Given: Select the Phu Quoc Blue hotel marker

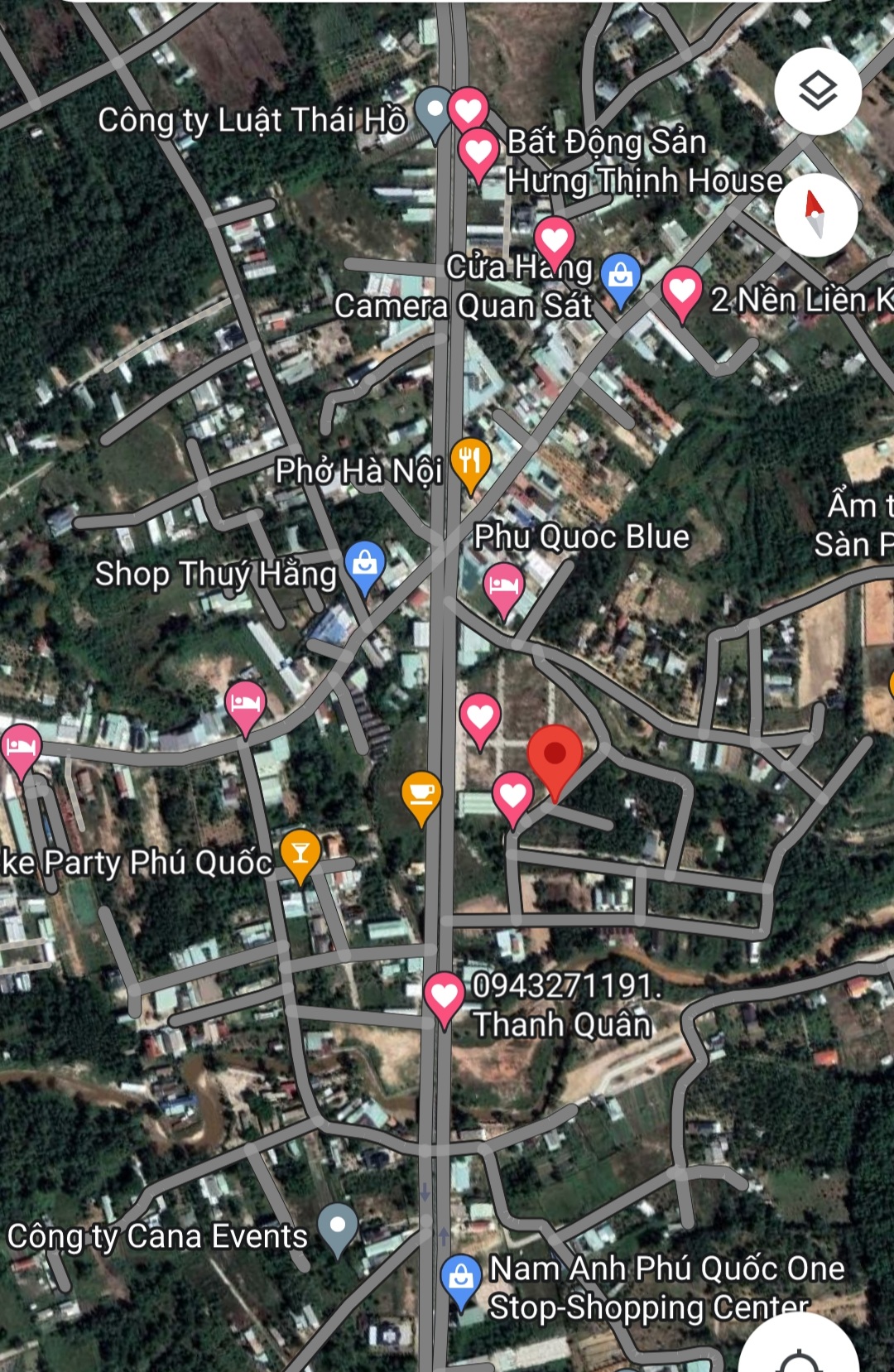Looking at the screenshot, I should click(503, 587).
